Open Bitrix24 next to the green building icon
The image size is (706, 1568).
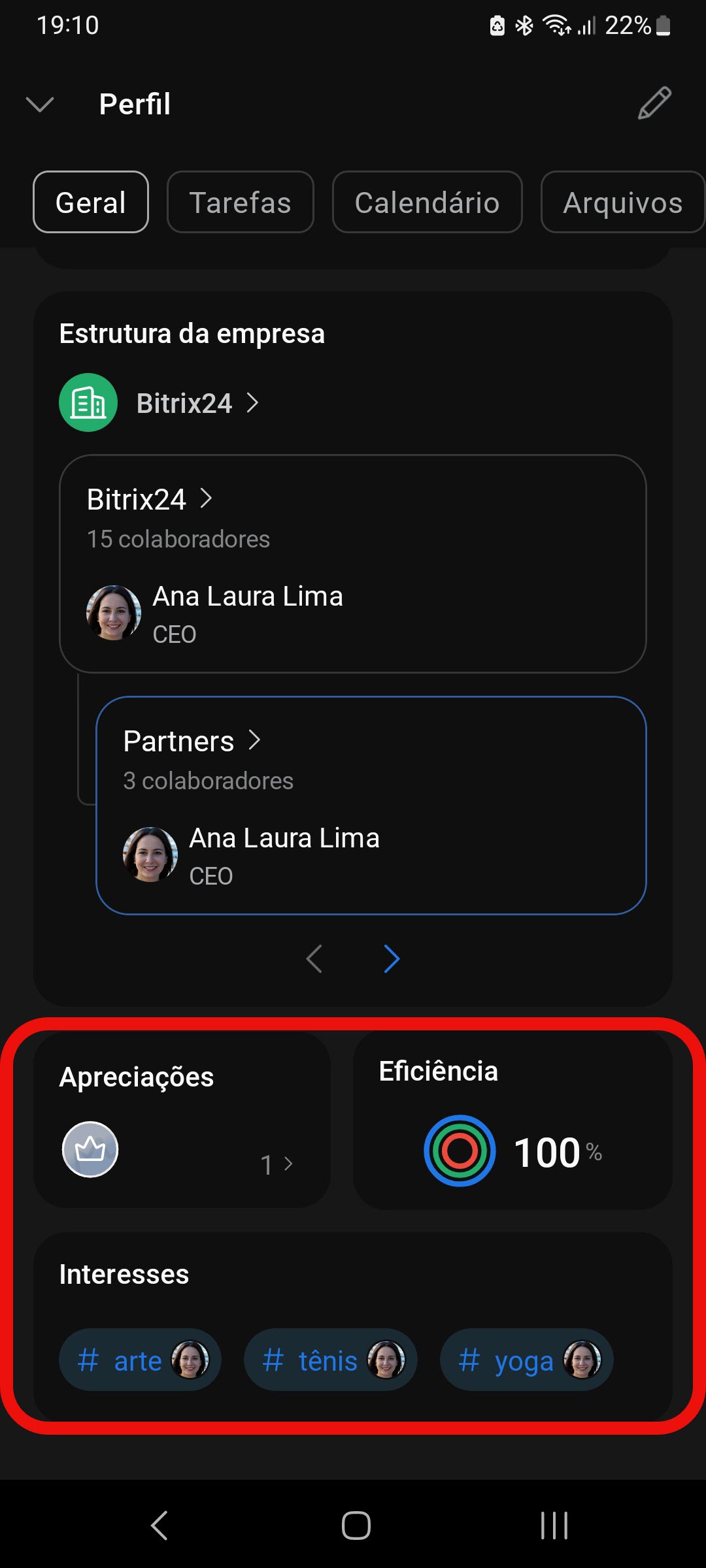pyautogui.click(x=184, y=403)
